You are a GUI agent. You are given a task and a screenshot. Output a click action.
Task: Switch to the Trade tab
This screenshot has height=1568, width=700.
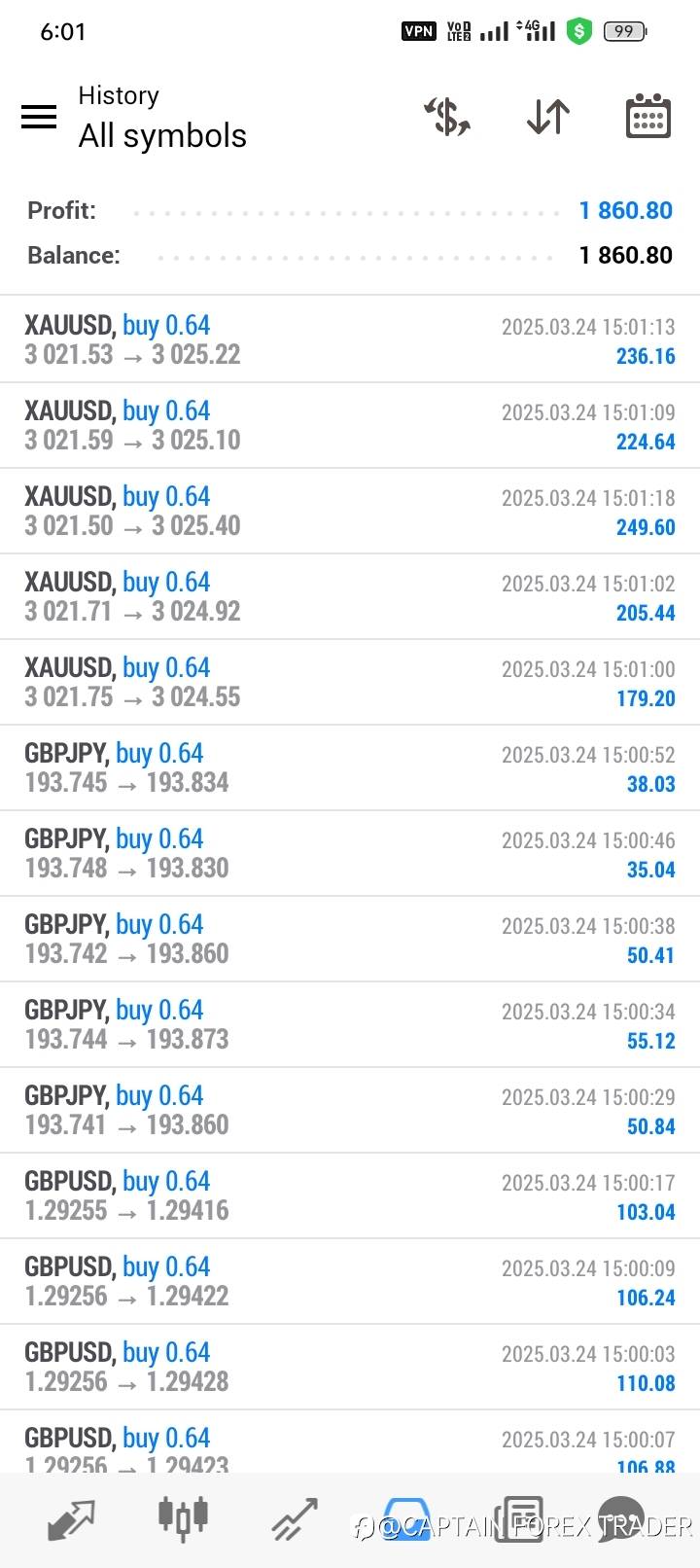click(295, 1519)
